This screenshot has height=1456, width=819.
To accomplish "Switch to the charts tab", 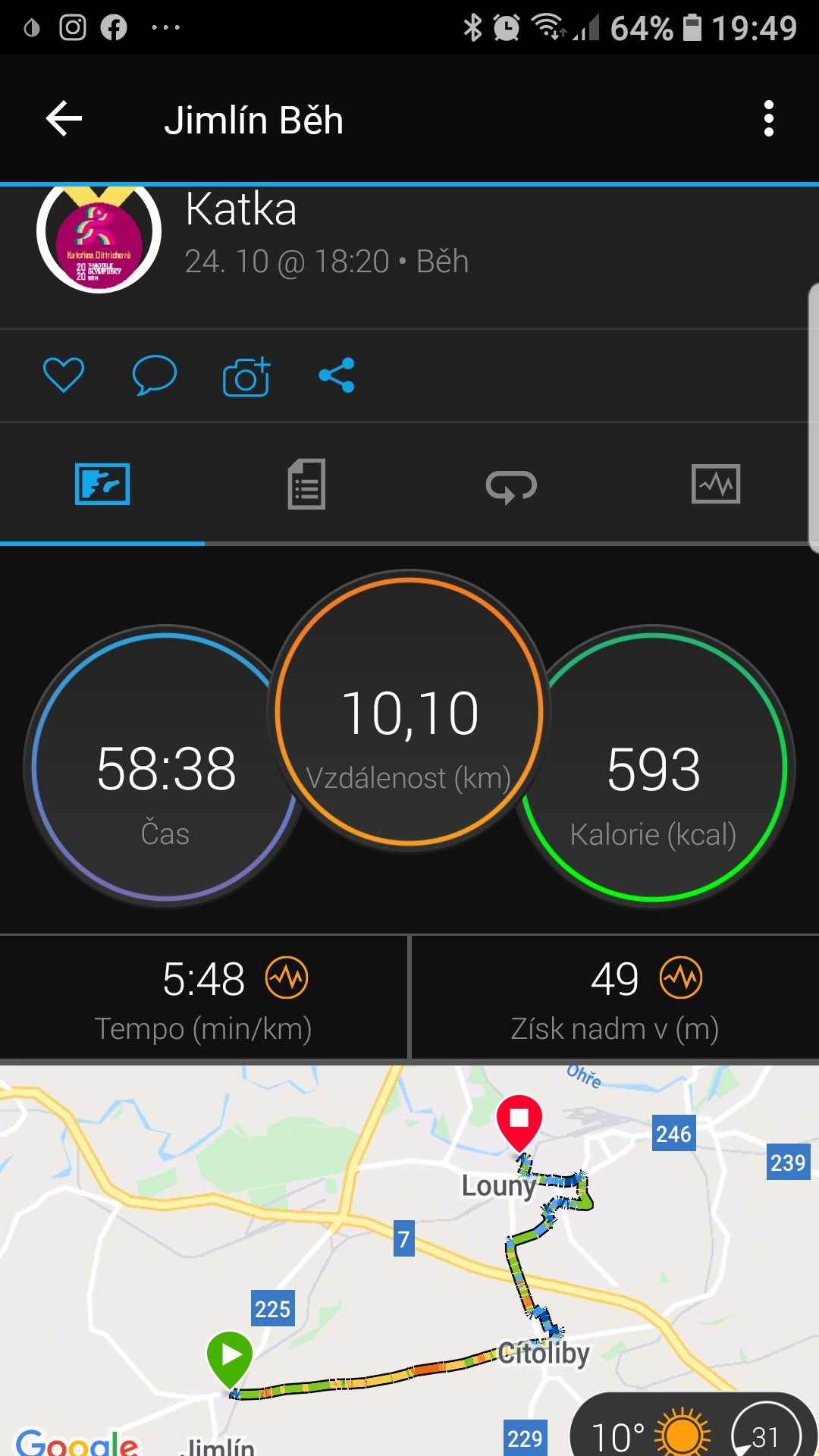I will [716, 484].
